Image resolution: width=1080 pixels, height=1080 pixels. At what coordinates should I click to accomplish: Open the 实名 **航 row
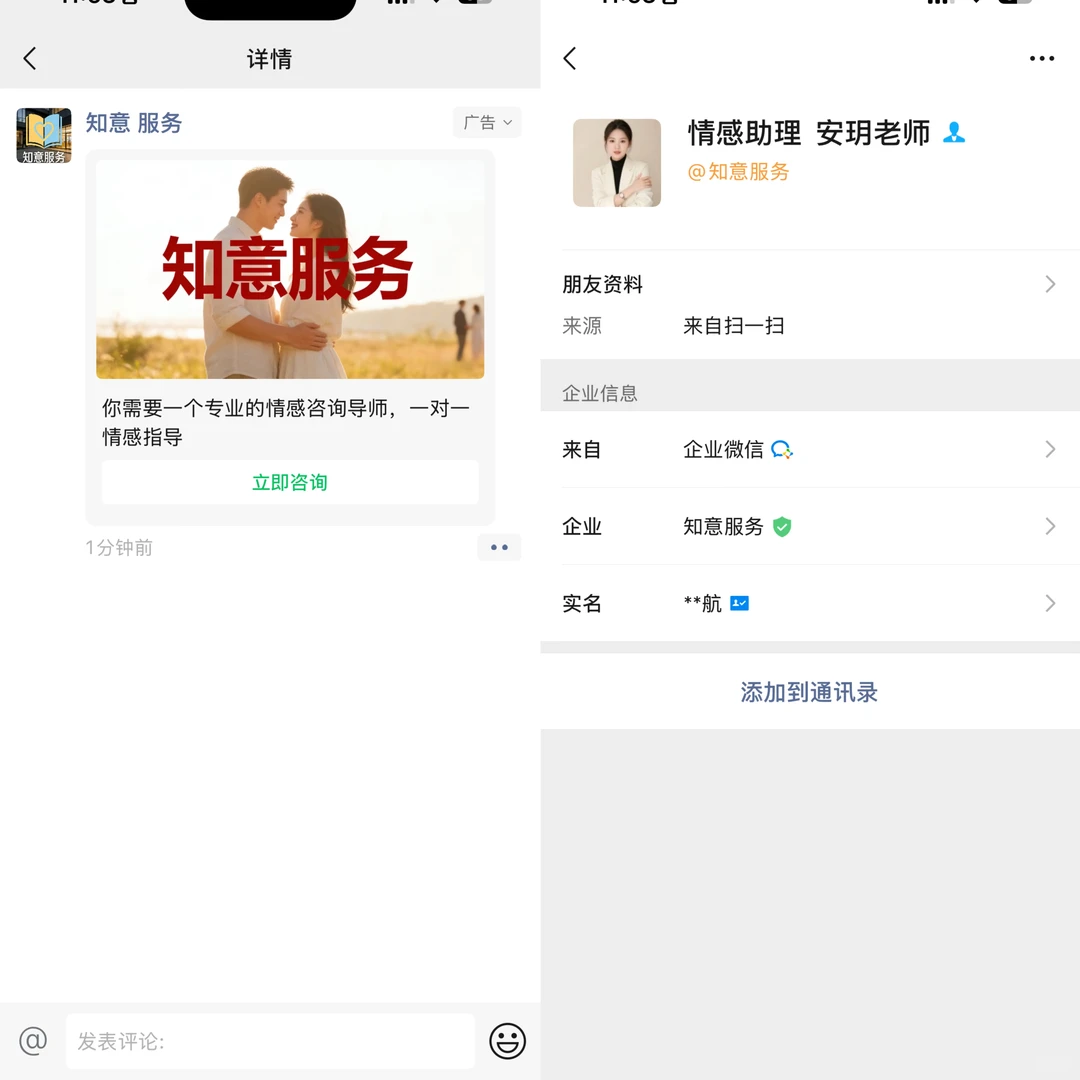click(808, 603)
